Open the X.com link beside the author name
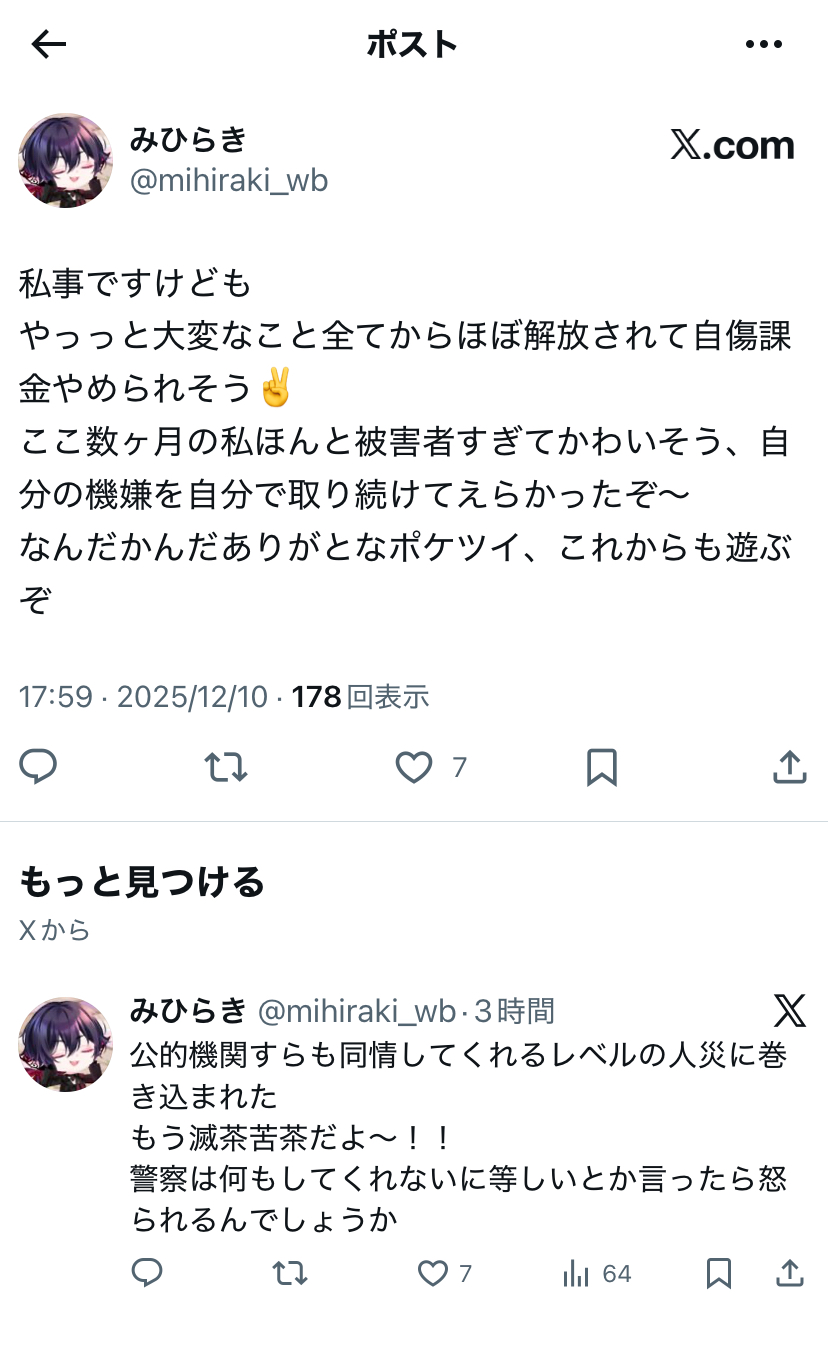 coord(732,146)
